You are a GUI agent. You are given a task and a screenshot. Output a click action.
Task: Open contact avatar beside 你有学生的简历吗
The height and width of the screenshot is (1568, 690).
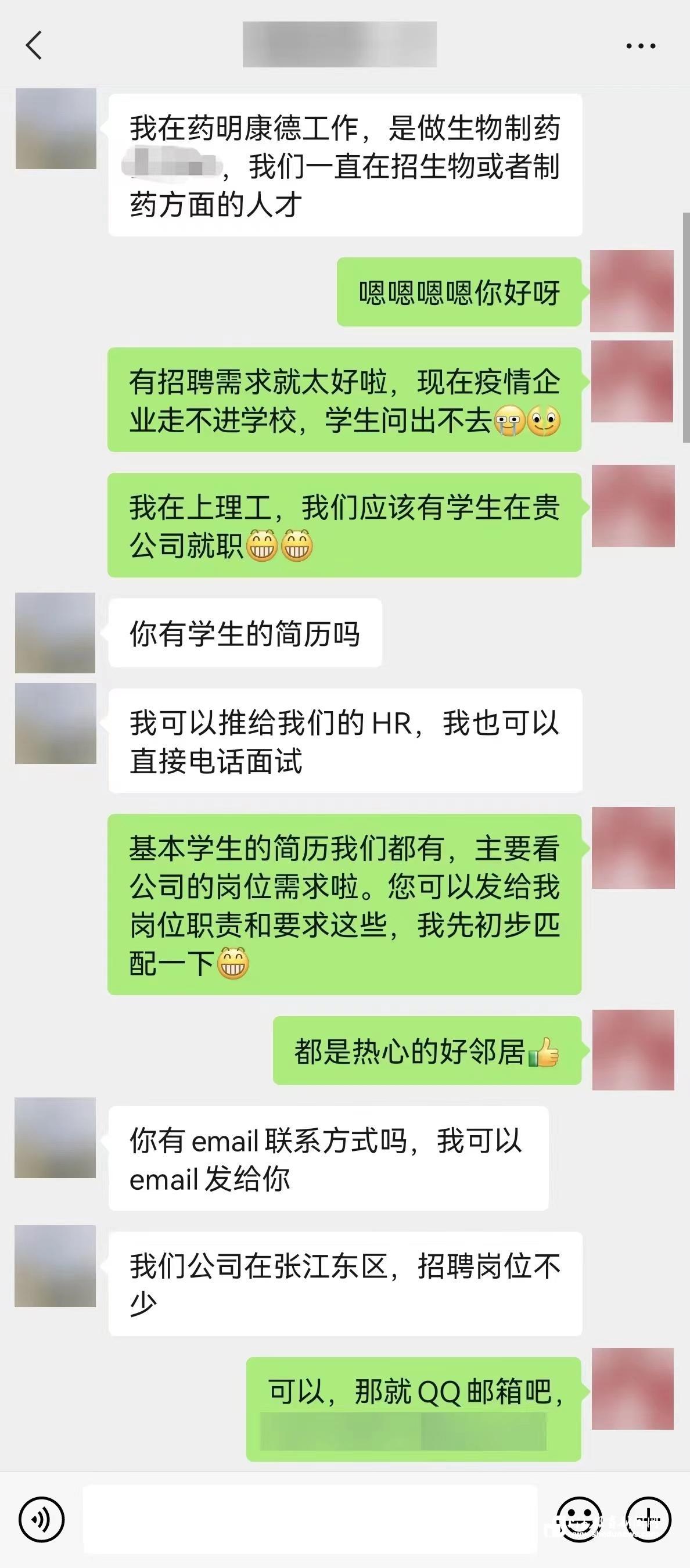55,633
